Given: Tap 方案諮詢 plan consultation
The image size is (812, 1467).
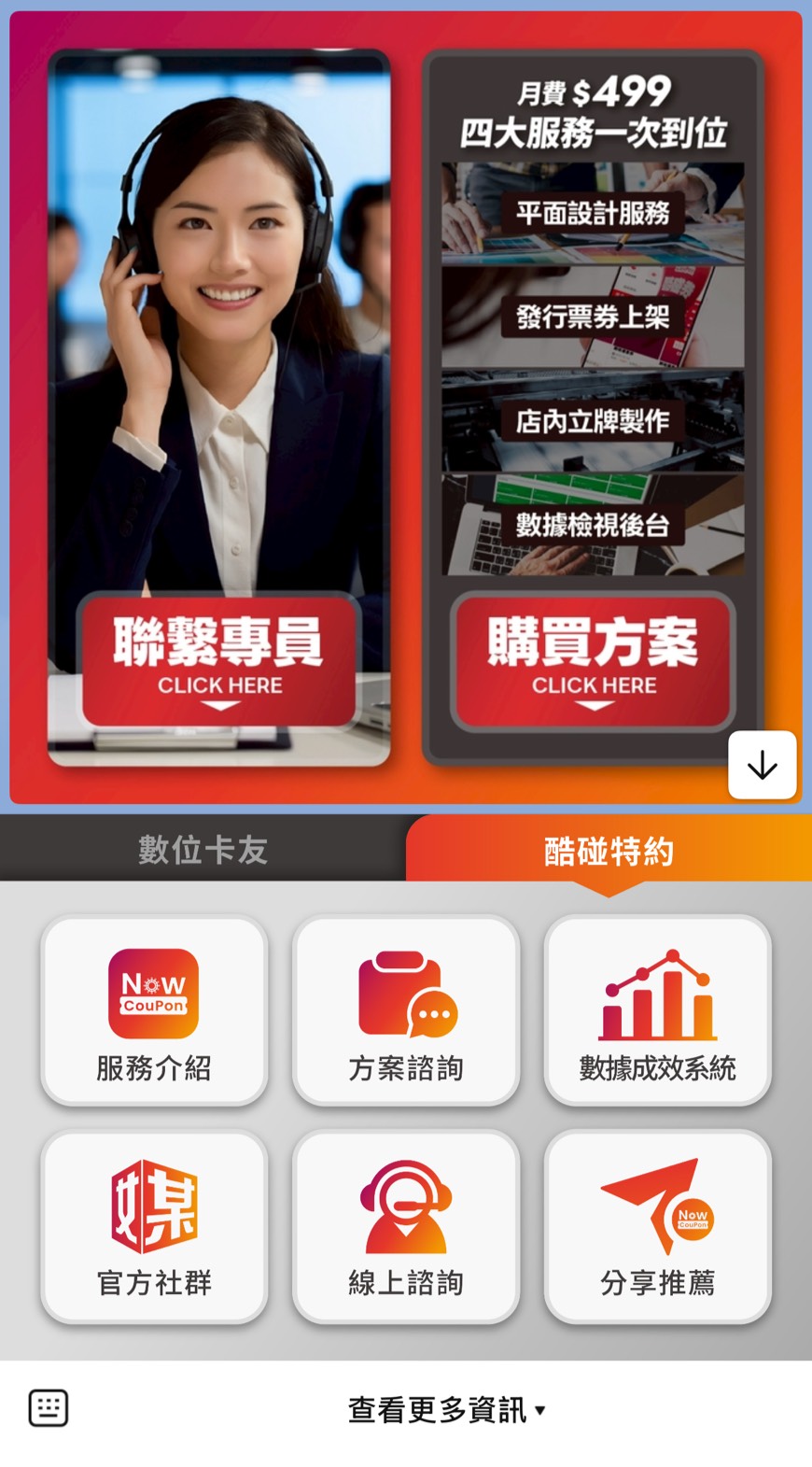Looking at the screenshot, I should point(406,1010).
